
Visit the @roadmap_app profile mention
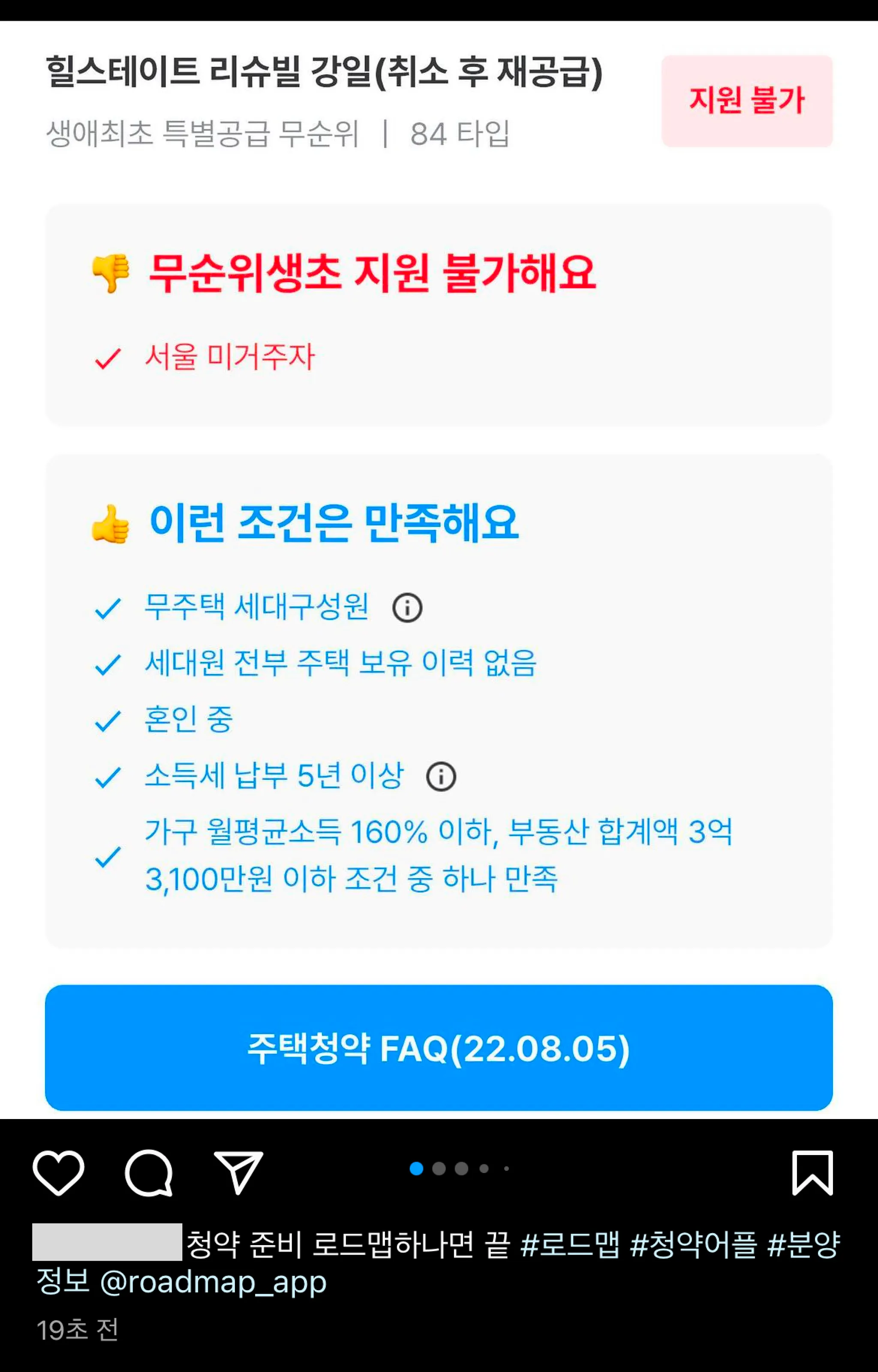(x=213, y=1282)
